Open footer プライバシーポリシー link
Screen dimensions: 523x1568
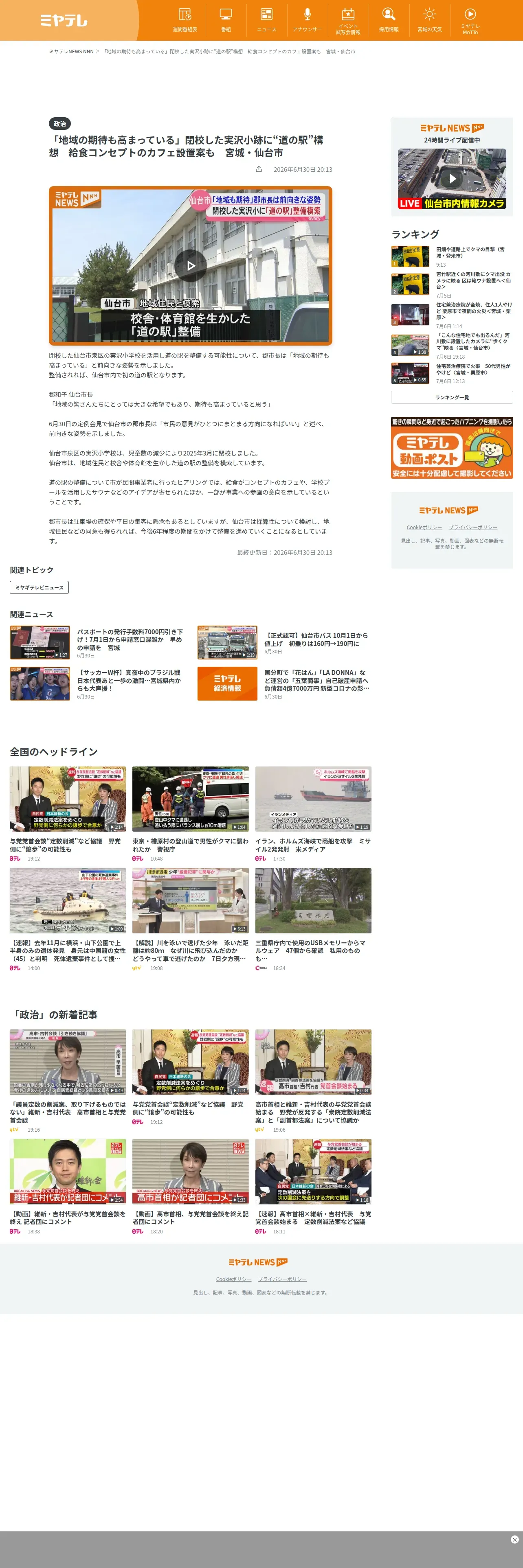tap(282, 1279)
